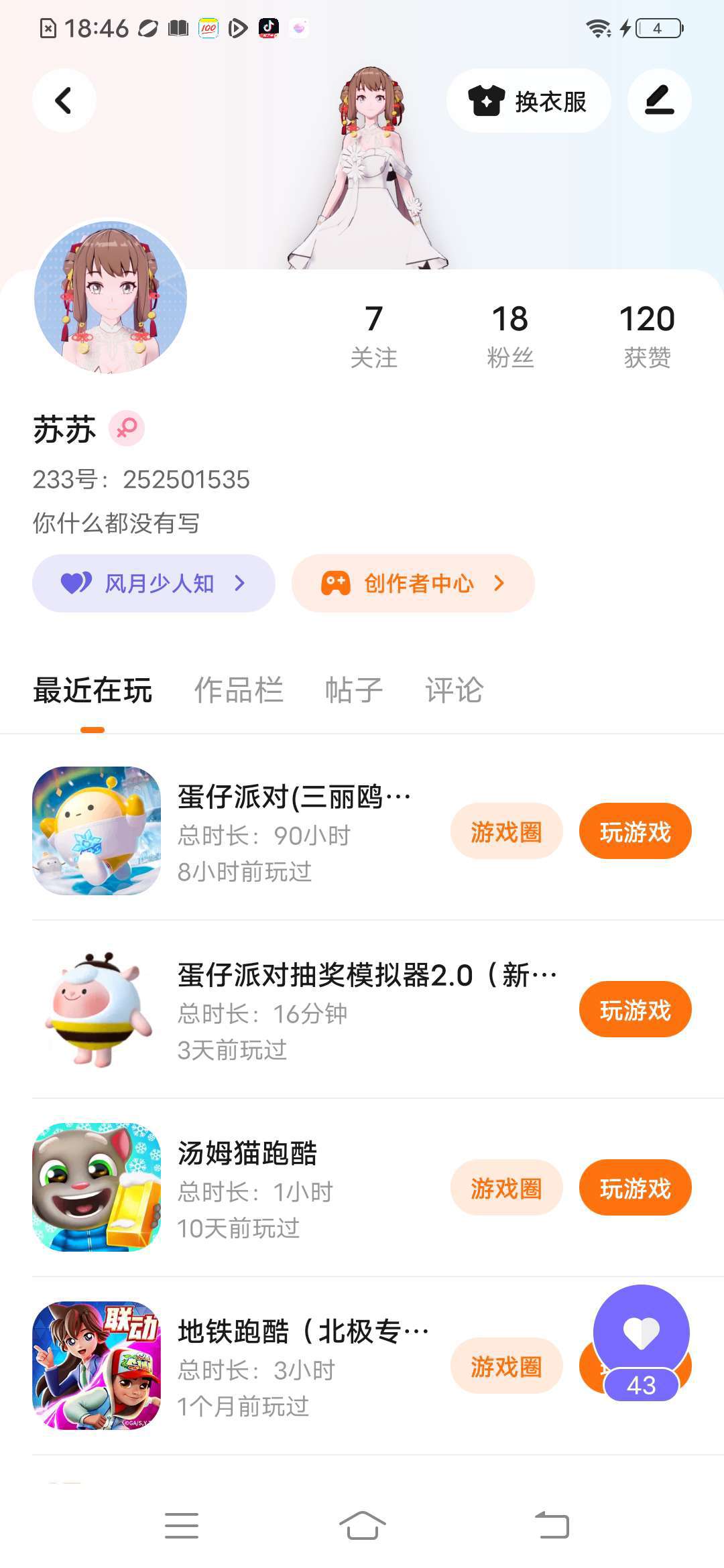
Task: Go to the system home screen
Action: pos(362,1526)
